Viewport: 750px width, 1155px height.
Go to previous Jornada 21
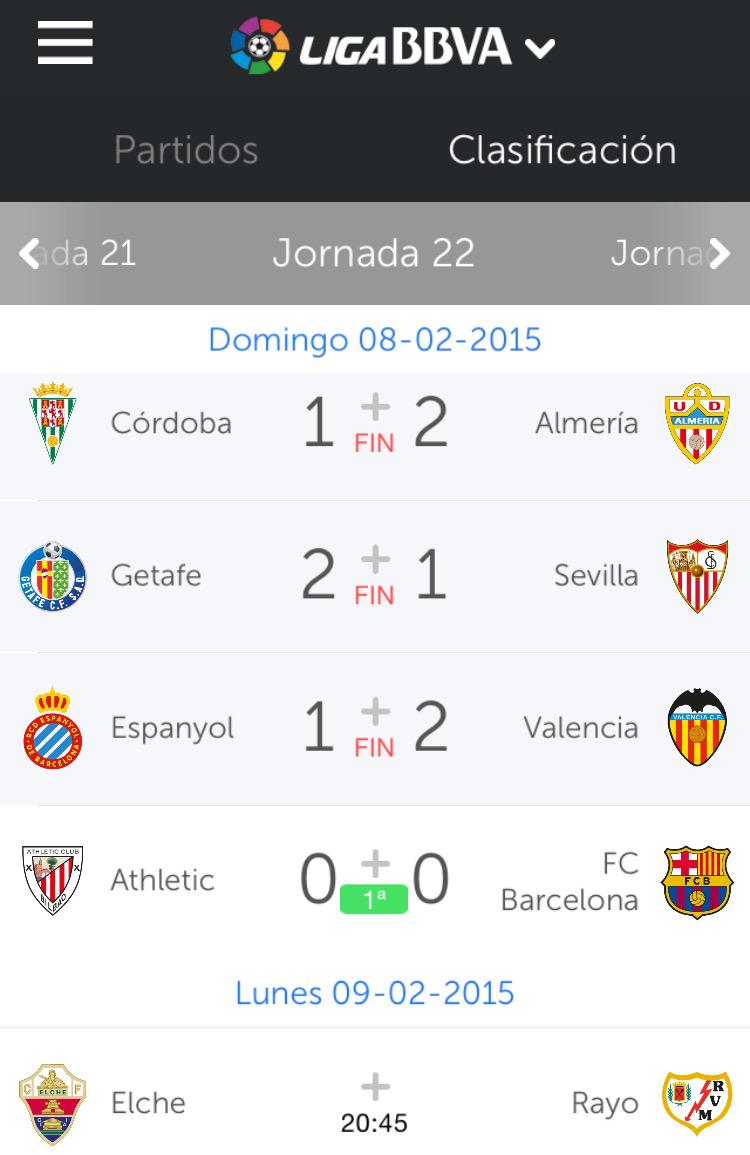(x=78, y=253)
